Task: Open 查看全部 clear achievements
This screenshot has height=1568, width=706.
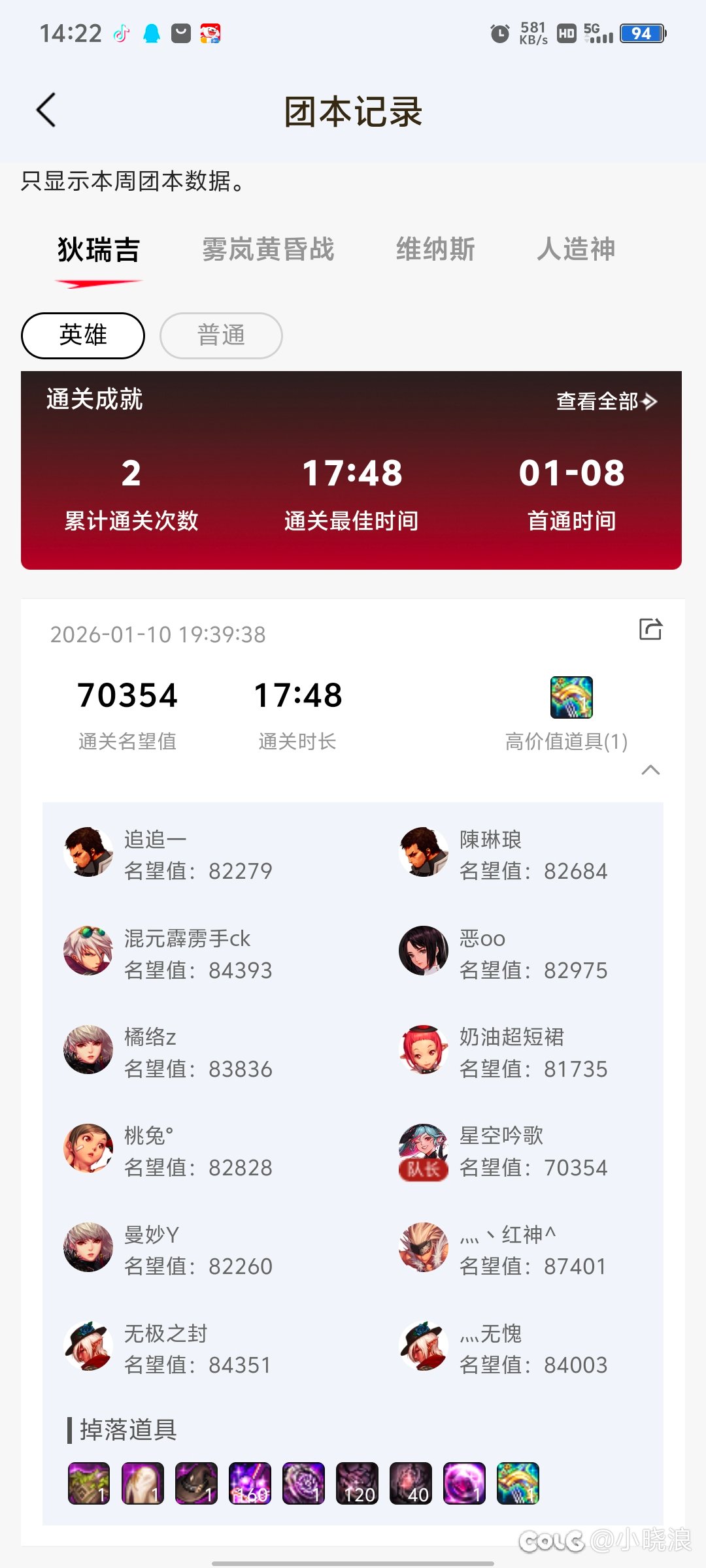Action: click(606, 401)
